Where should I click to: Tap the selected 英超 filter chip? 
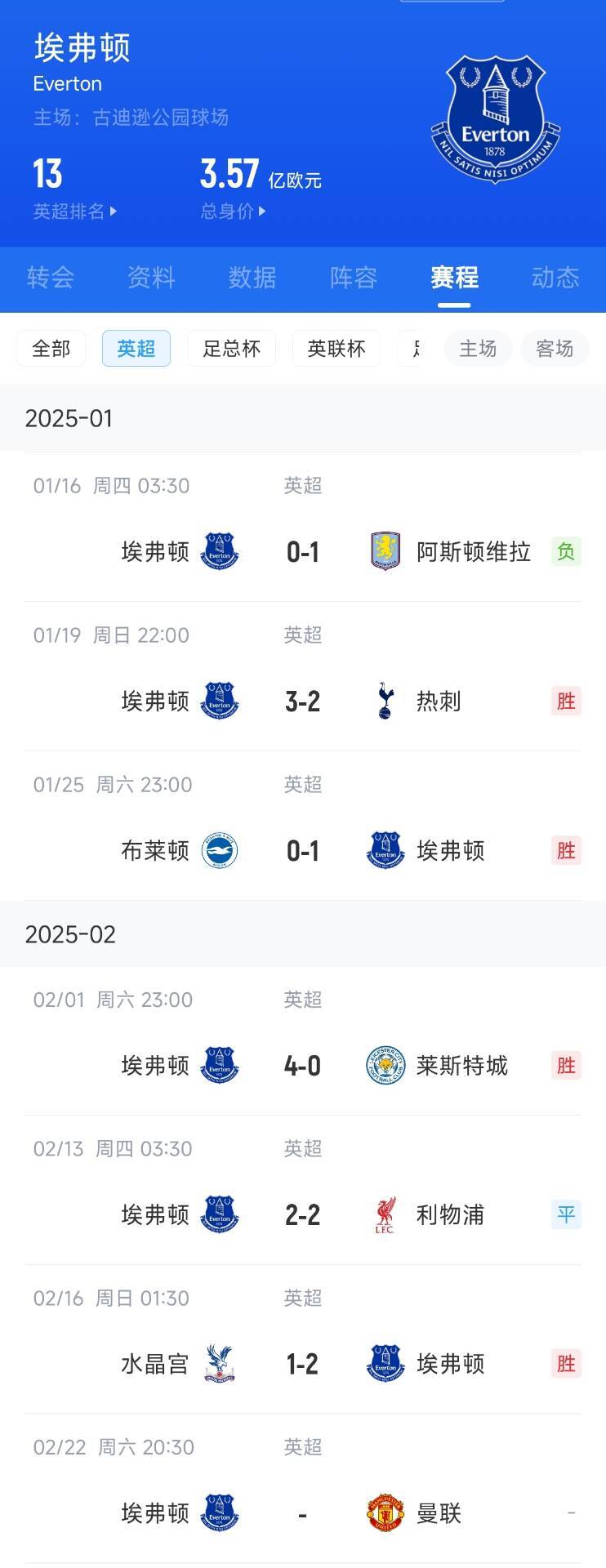point(136,349)
